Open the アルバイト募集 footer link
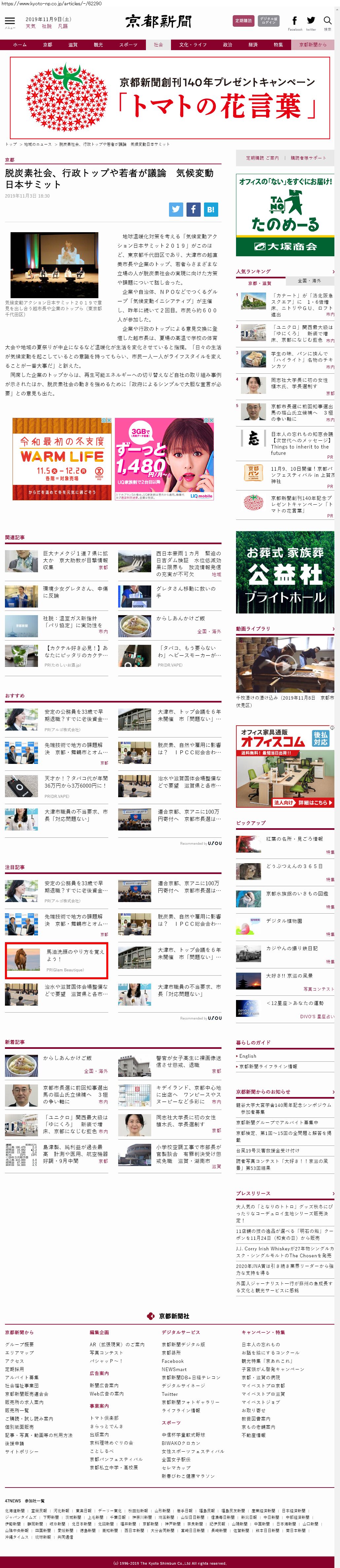This screenshot has width=340, height=1568. pos(22,1377)
